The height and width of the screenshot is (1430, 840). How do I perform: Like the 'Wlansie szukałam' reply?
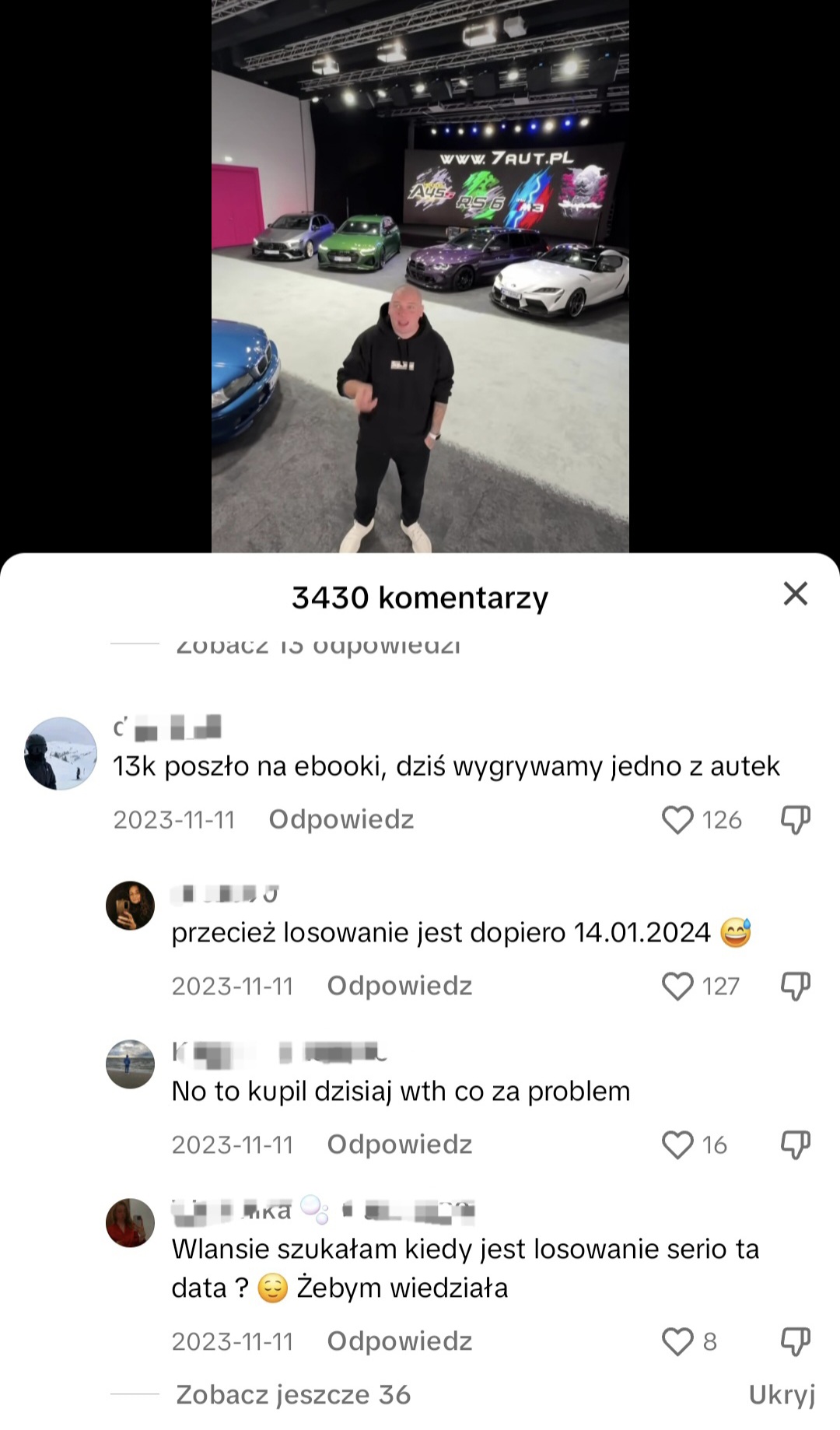pyautogui.click(x=677, y=1342)
